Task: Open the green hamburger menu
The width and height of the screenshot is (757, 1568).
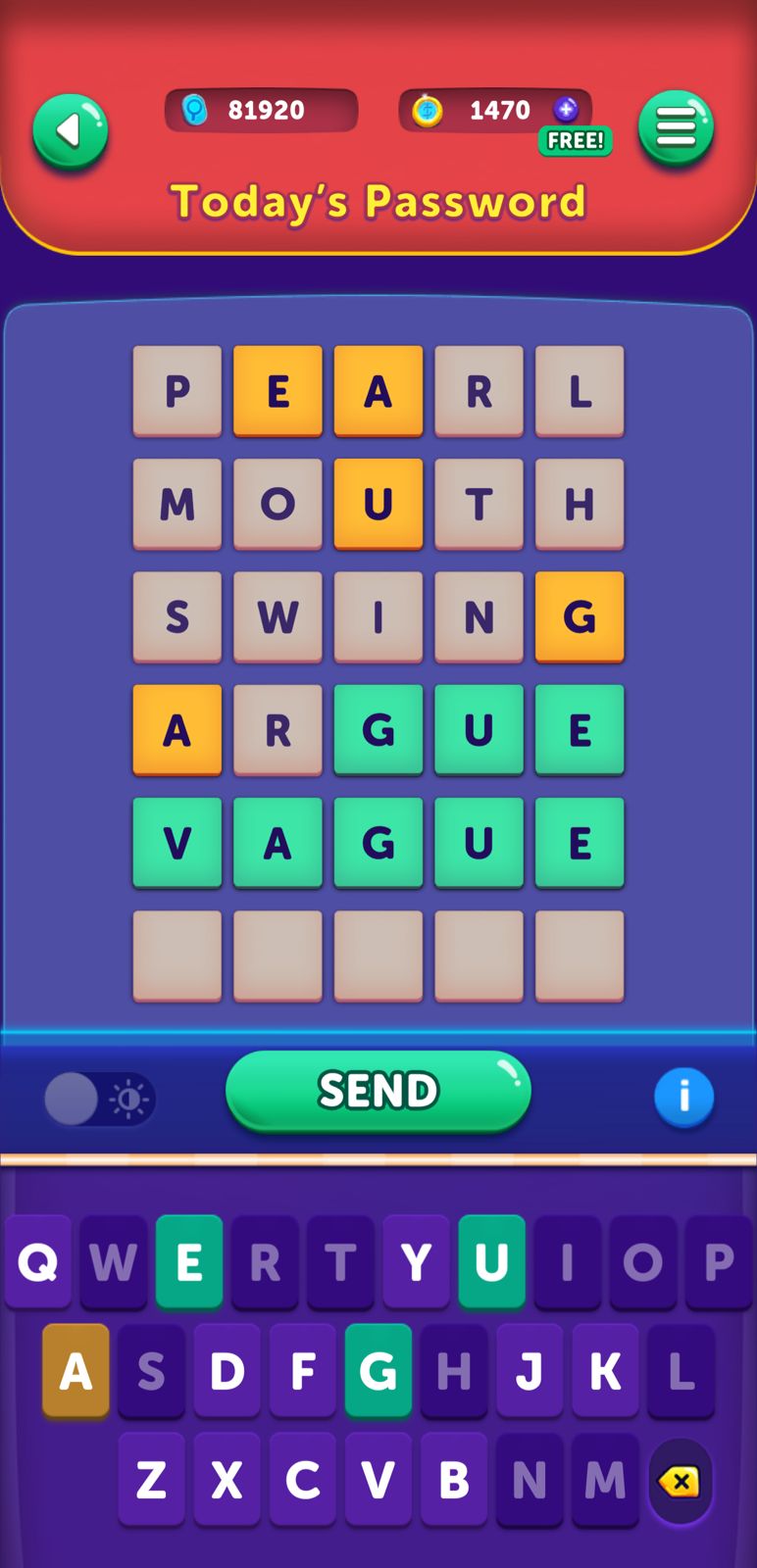Action: (676, 127)
